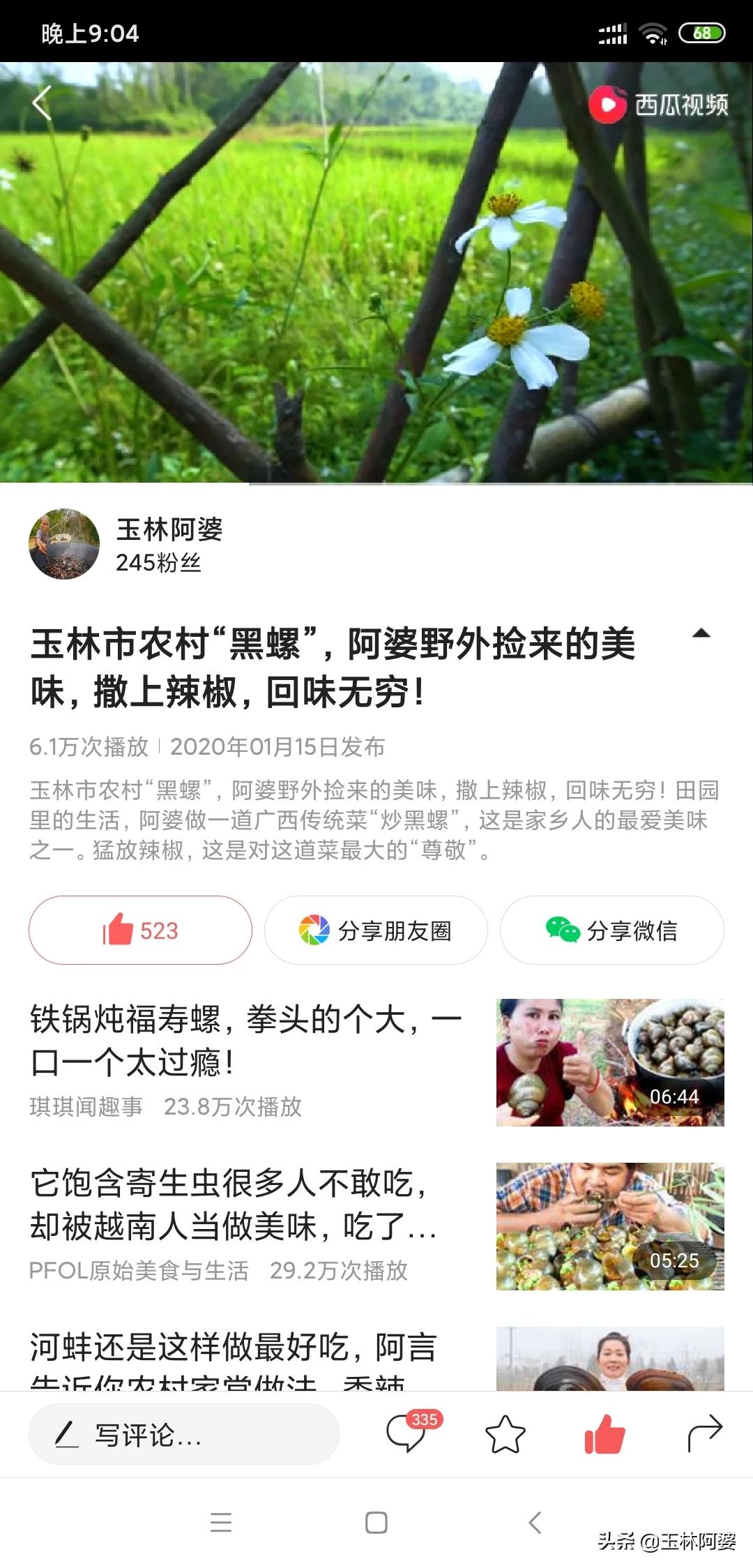Image resolution: width=753 pixels, height=1568 pixels.
Task: Tap the colorful Moments icon beside 分享朋友圈
Action: pos(312,930)
